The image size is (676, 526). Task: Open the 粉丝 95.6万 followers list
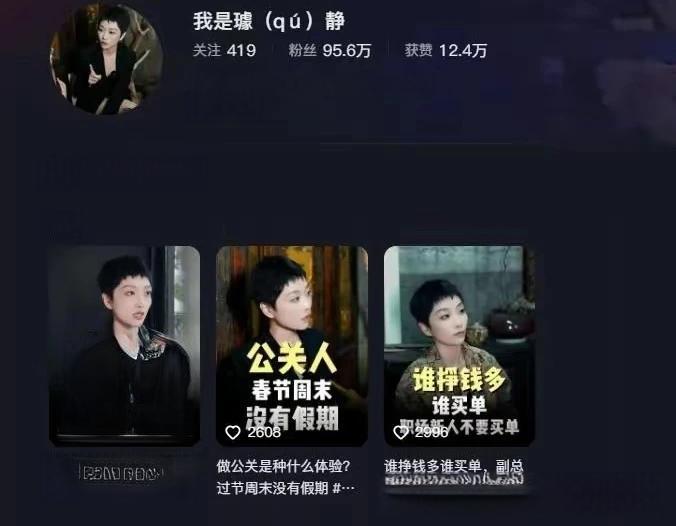coord(329,50)
